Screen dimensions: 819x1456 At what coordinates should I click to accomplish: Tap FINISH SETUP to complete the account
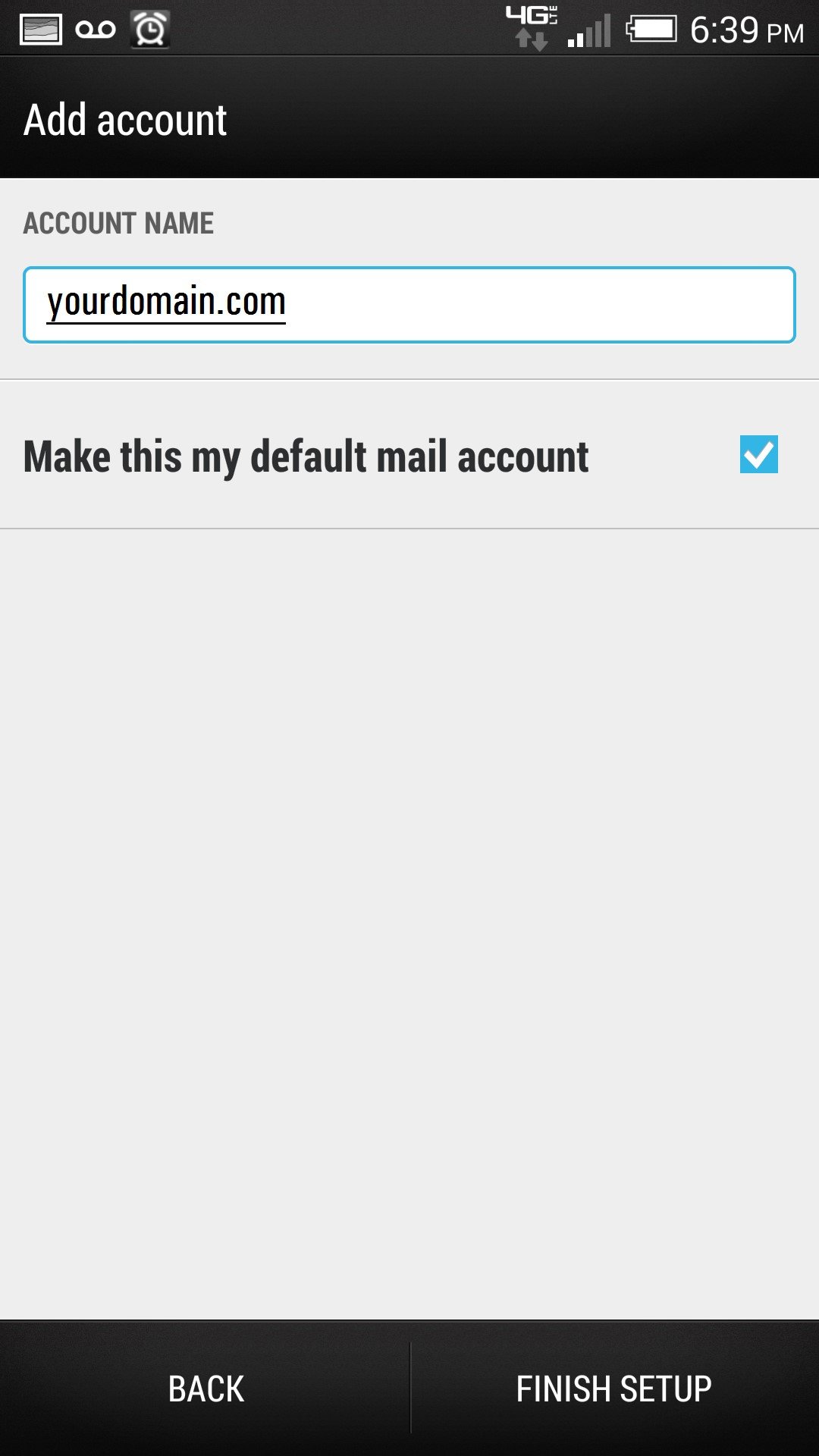pyautogui.click(x=614, y=1389)
